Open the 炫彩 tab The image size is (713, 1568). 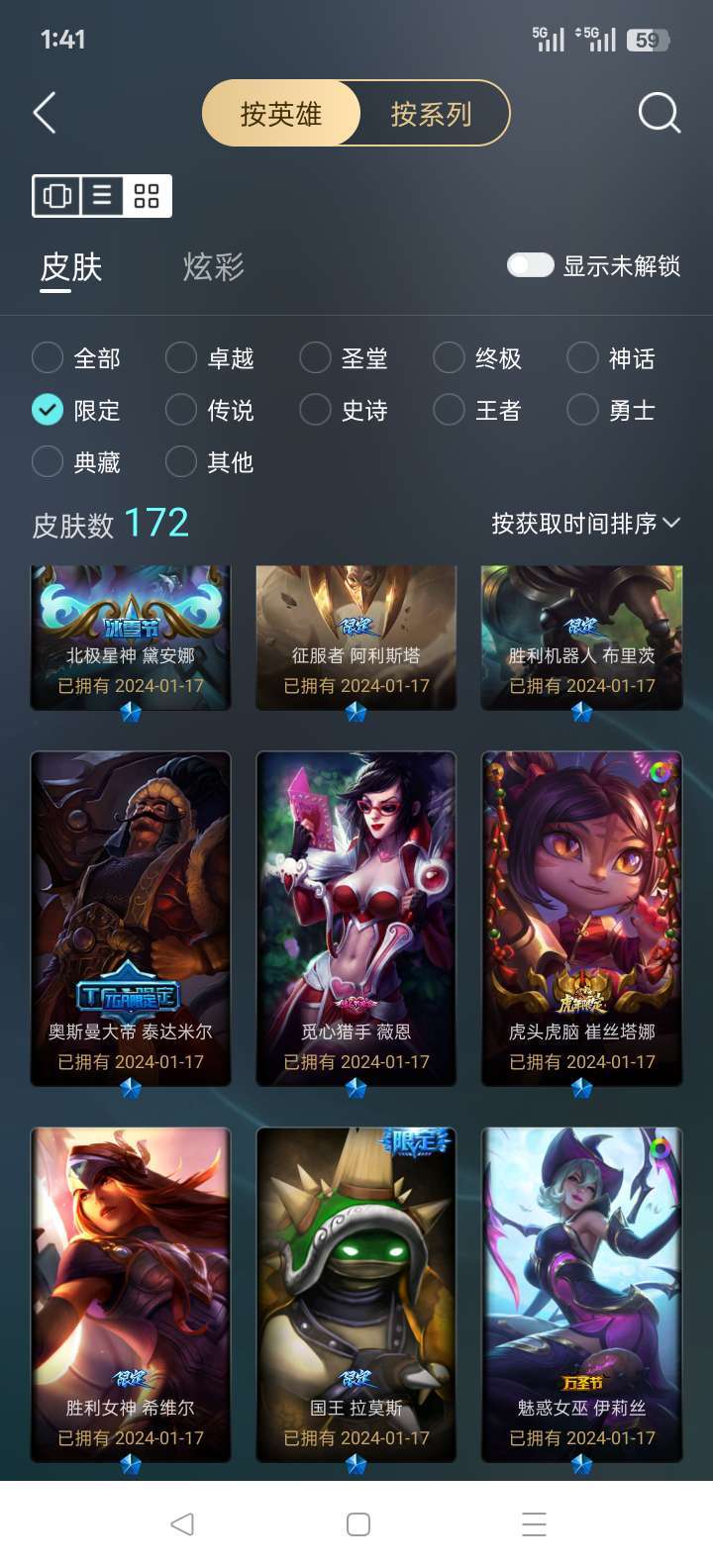coord(213,267)
